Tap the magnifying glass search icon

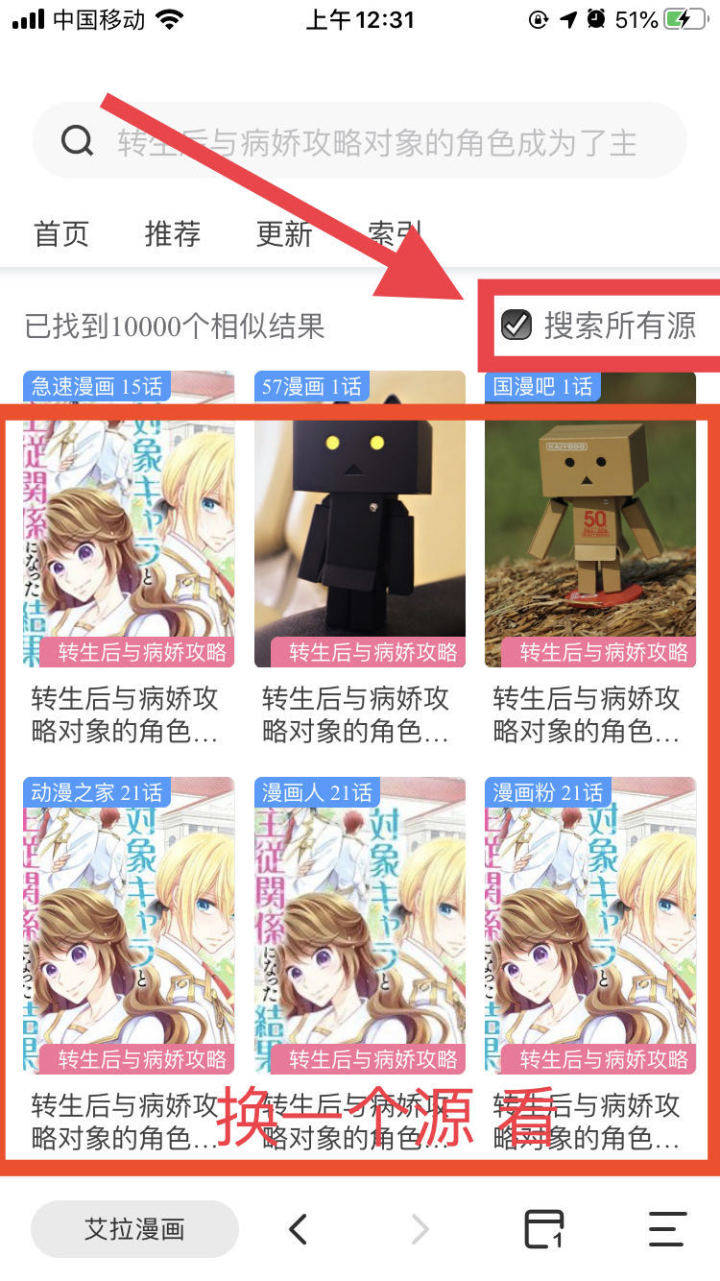[78, 141]
